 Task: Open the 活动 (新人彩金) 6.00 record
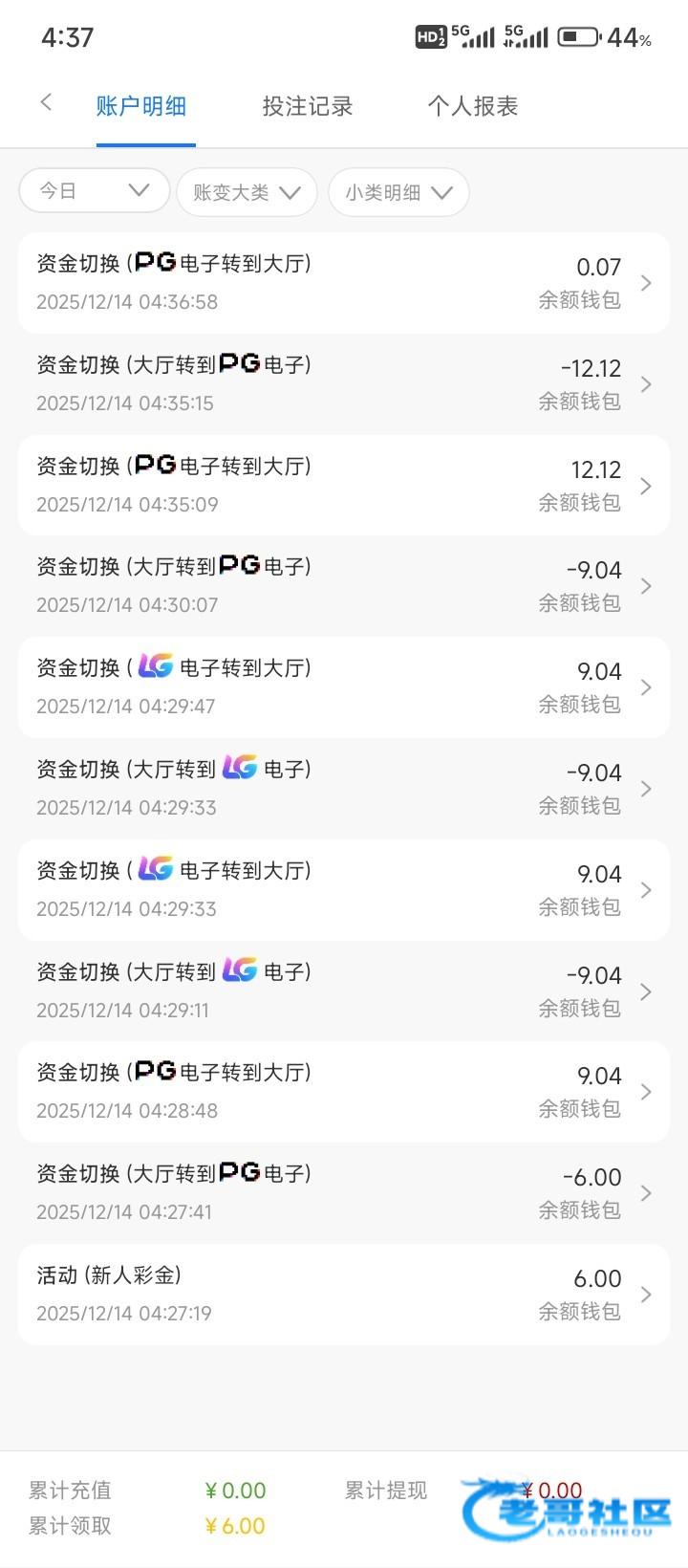pyautogui.click(x=344, y=1295)
